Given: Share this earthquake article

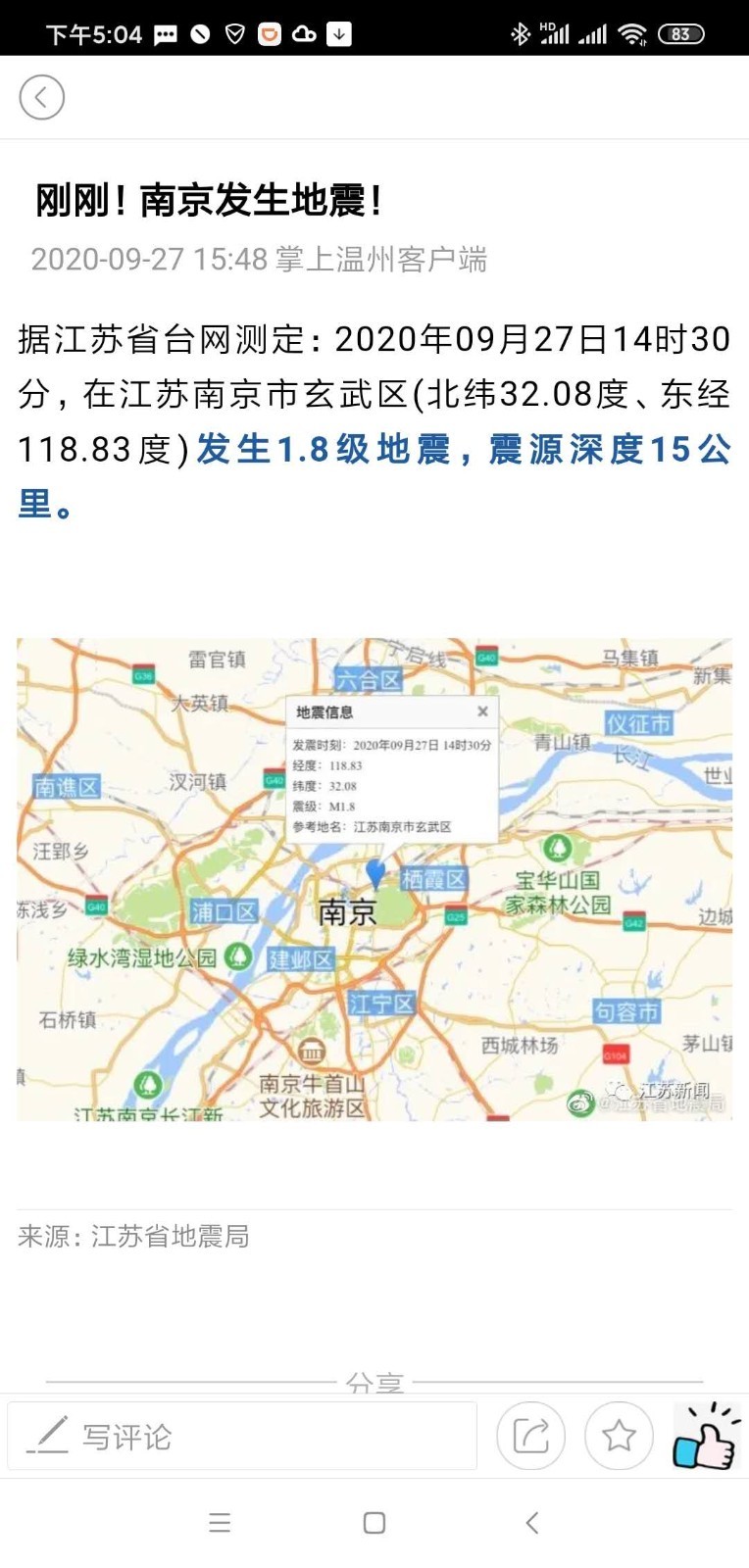Looking at the screenshot, I should 530,1437.
